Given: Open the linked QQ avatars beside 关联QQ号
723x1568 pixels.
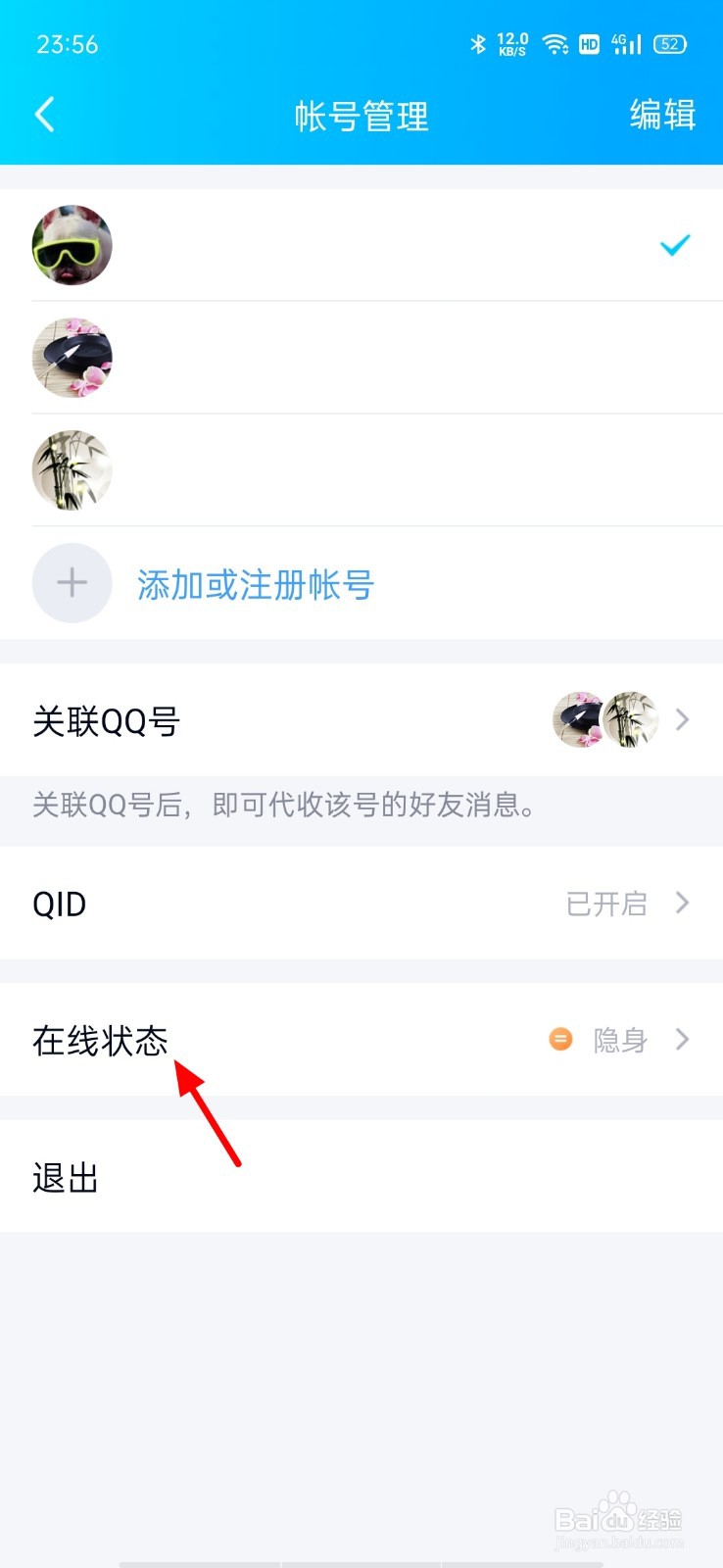Looking at the screenshot, I should click(602, 720).
